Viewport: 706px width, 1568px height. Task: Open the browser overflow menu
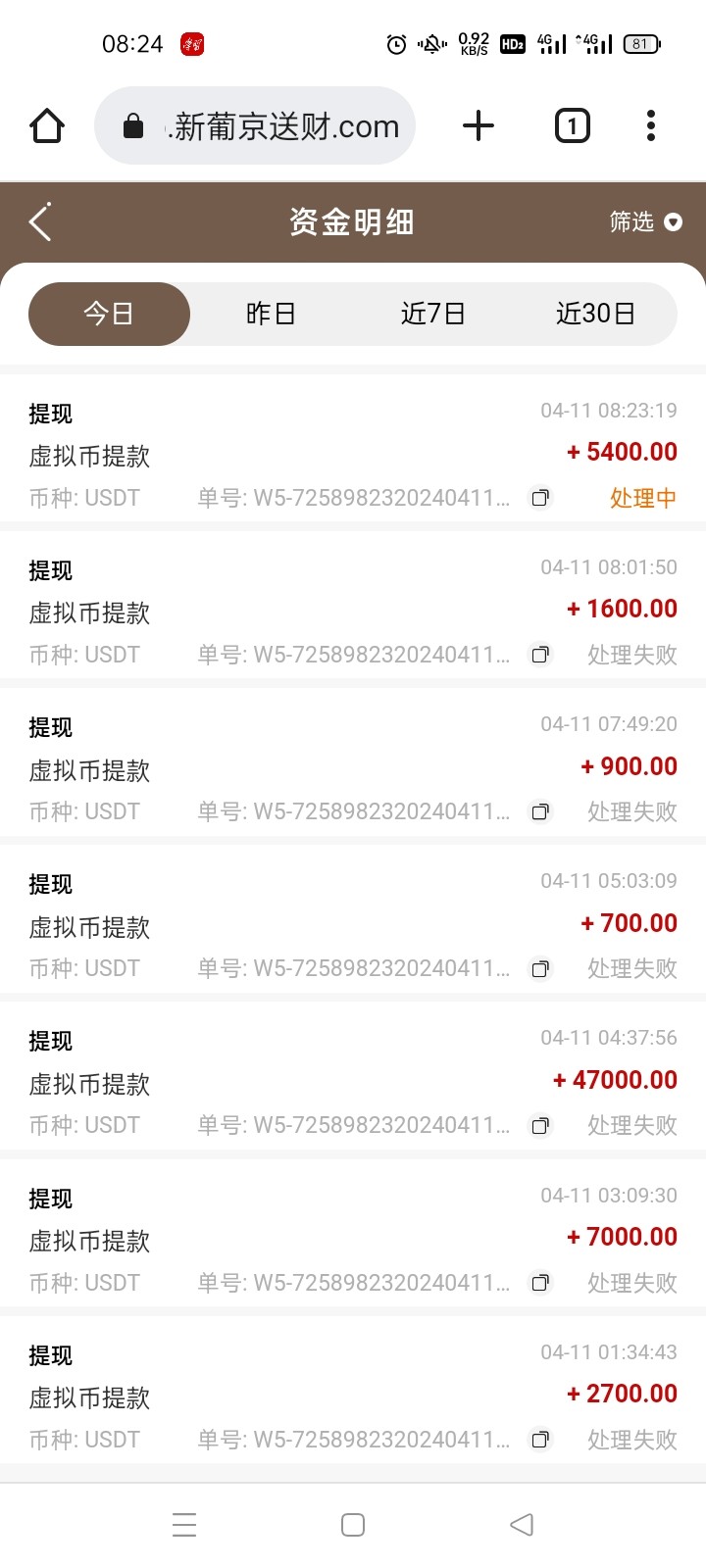click(650, 125)
